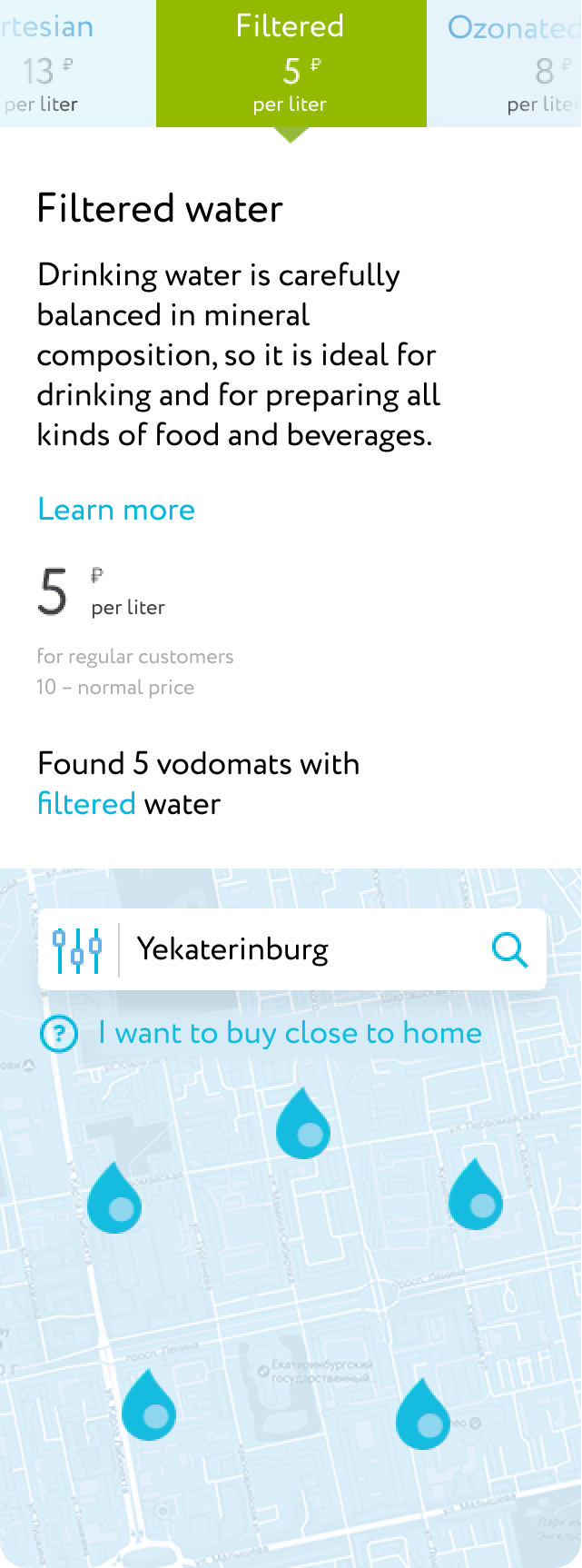Tap the question mark help icon
Viewport: 582px width, 1568px height.
(60, 1034)
